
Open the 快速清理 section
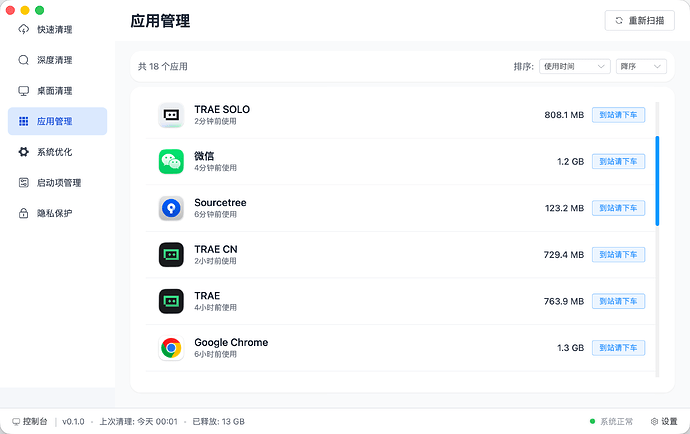(54, 29)
